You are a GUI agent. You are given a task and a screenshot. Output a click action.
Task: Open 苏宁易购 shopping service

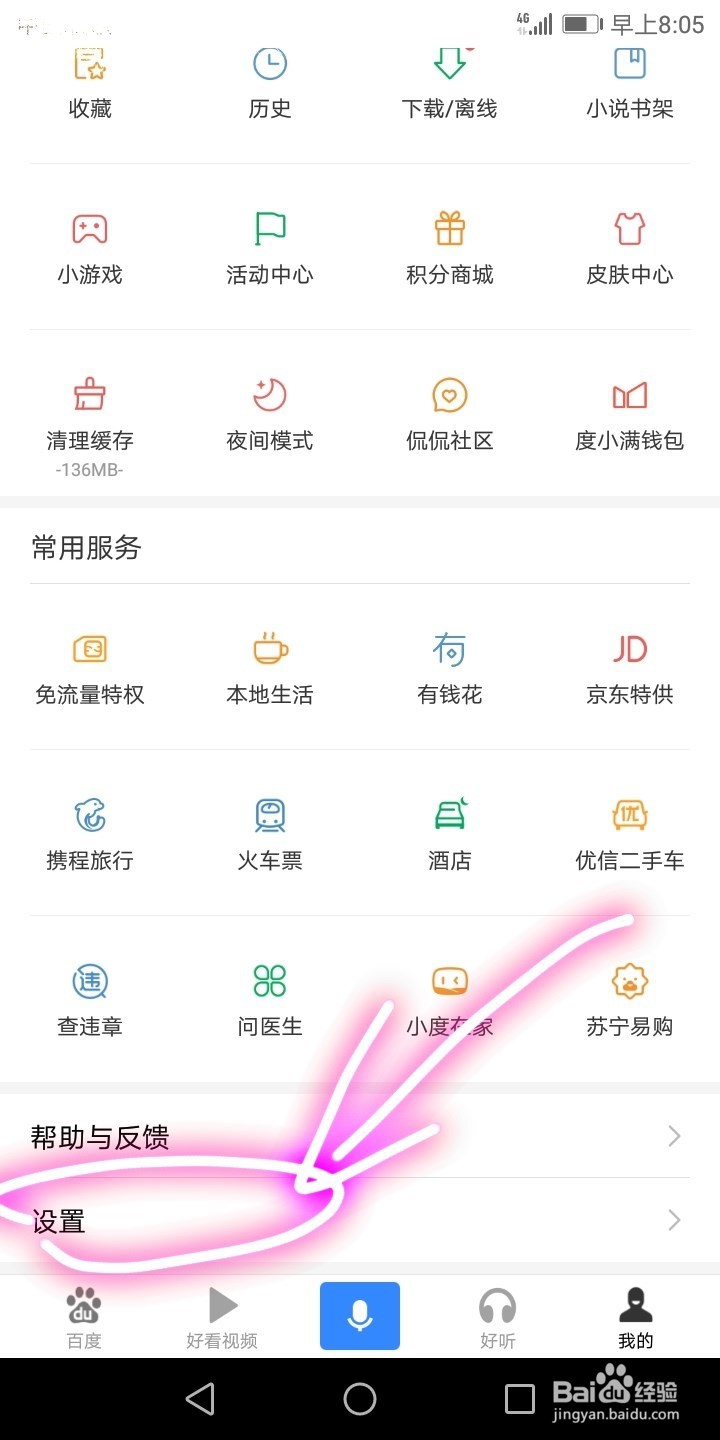[630, 1001]
